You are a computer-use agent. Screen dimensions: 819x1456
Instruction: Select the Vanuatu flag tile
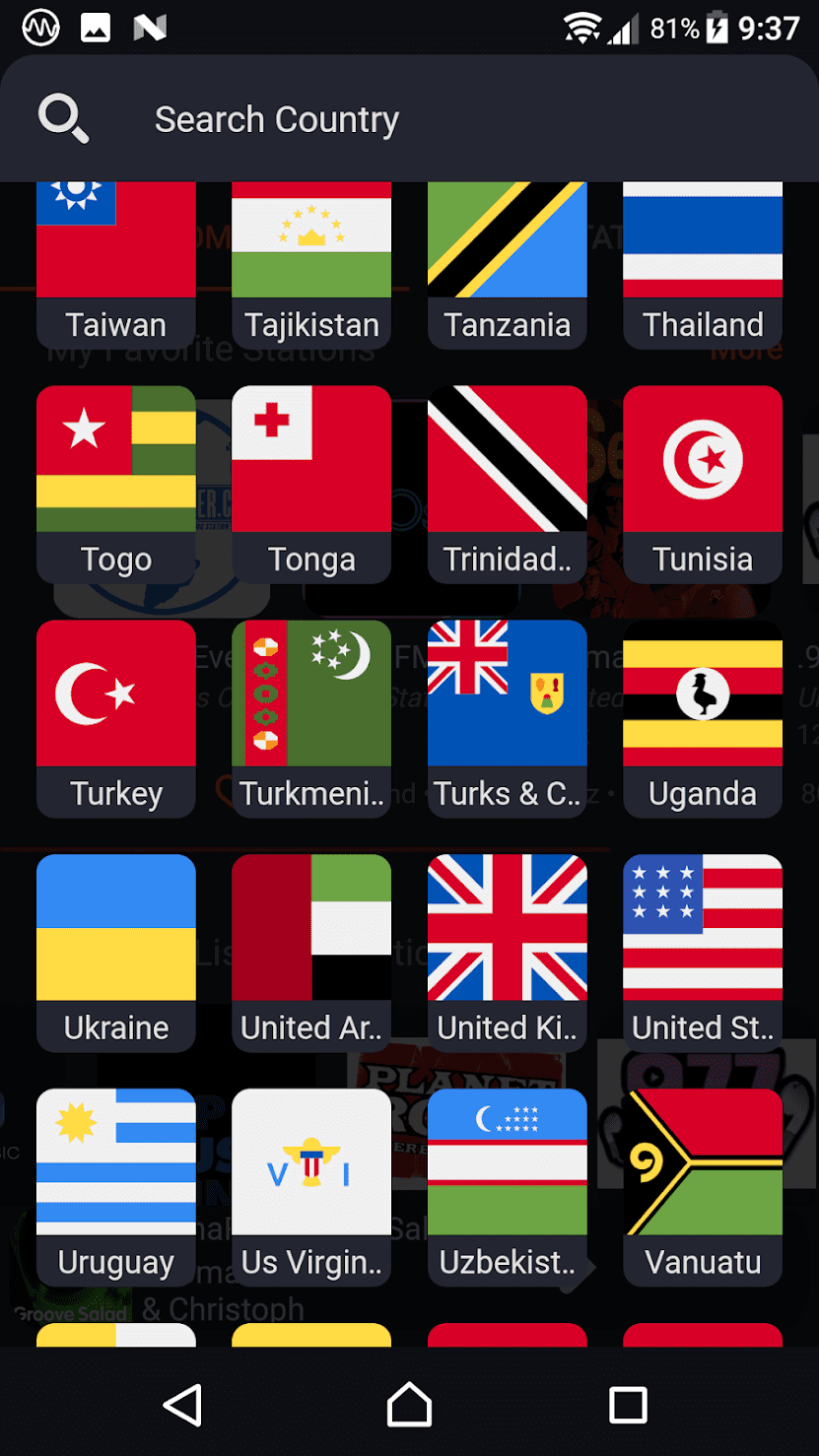[703, 1186]
